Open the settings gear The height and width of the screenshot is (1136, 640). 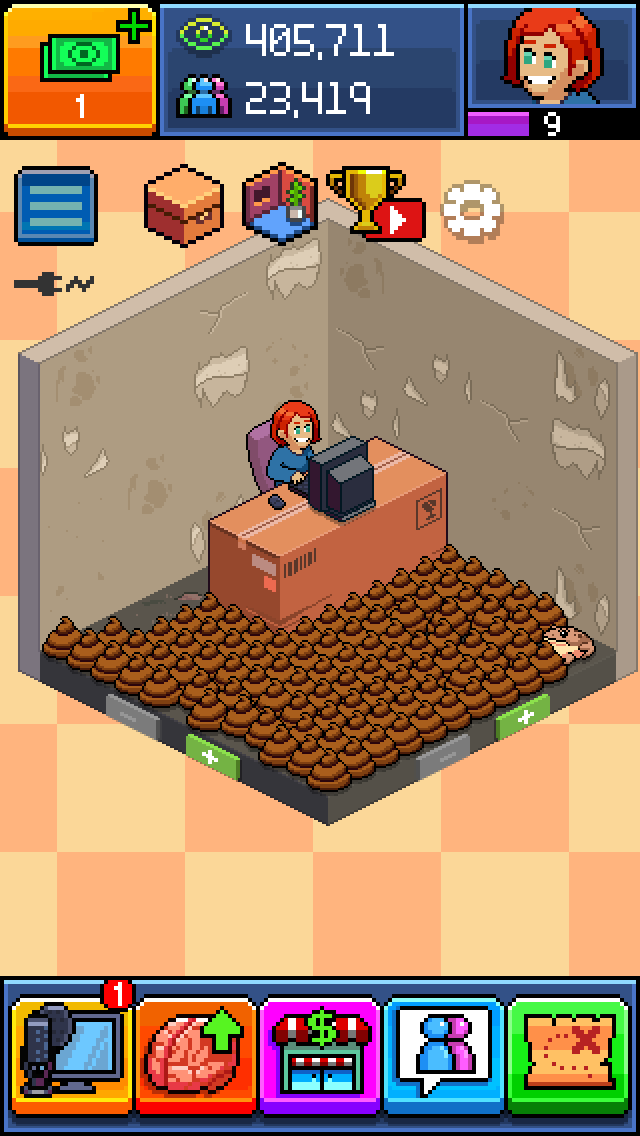point(471,210)
